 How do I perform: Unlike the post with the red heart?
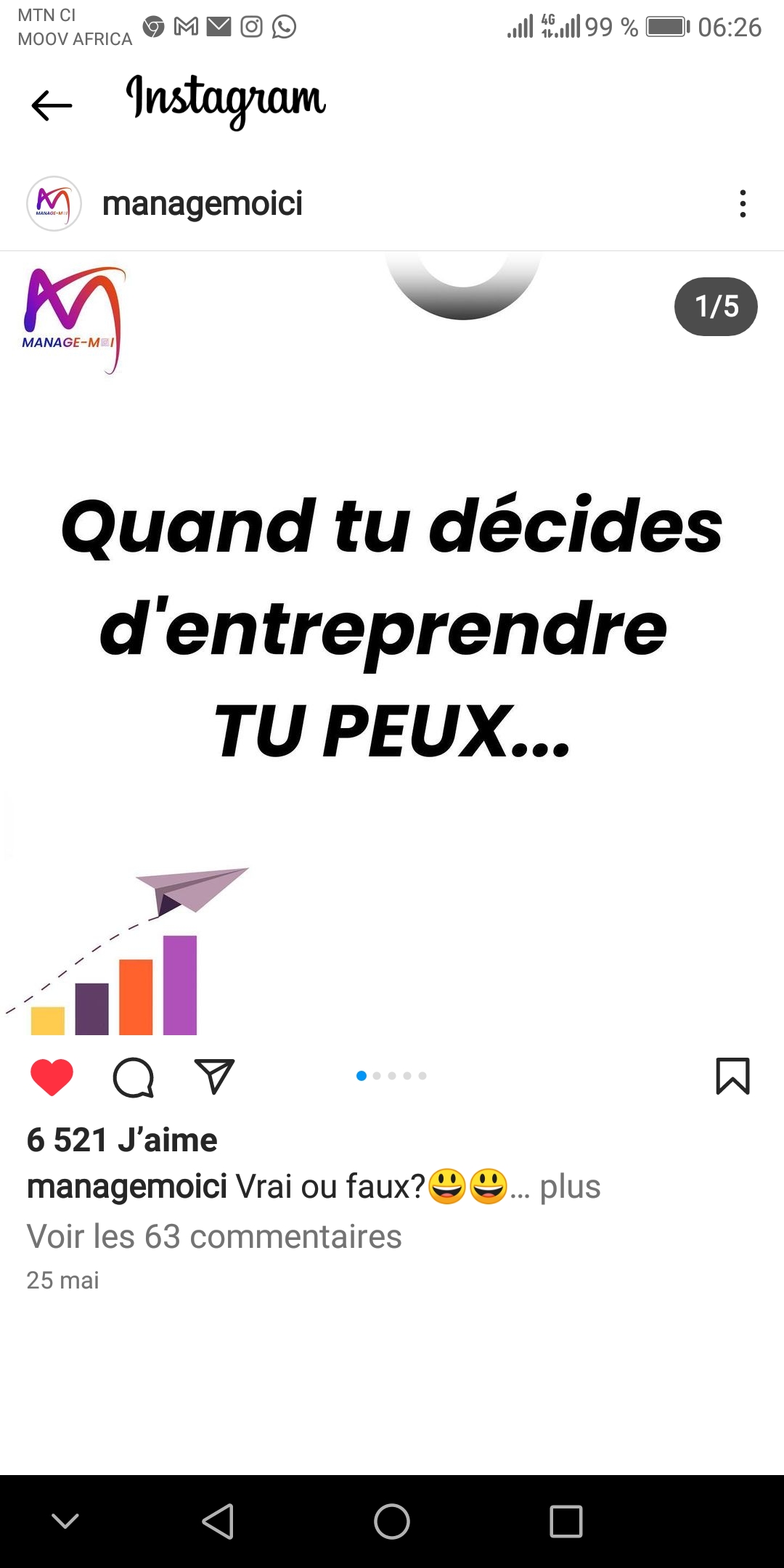tap(52, 1077)
